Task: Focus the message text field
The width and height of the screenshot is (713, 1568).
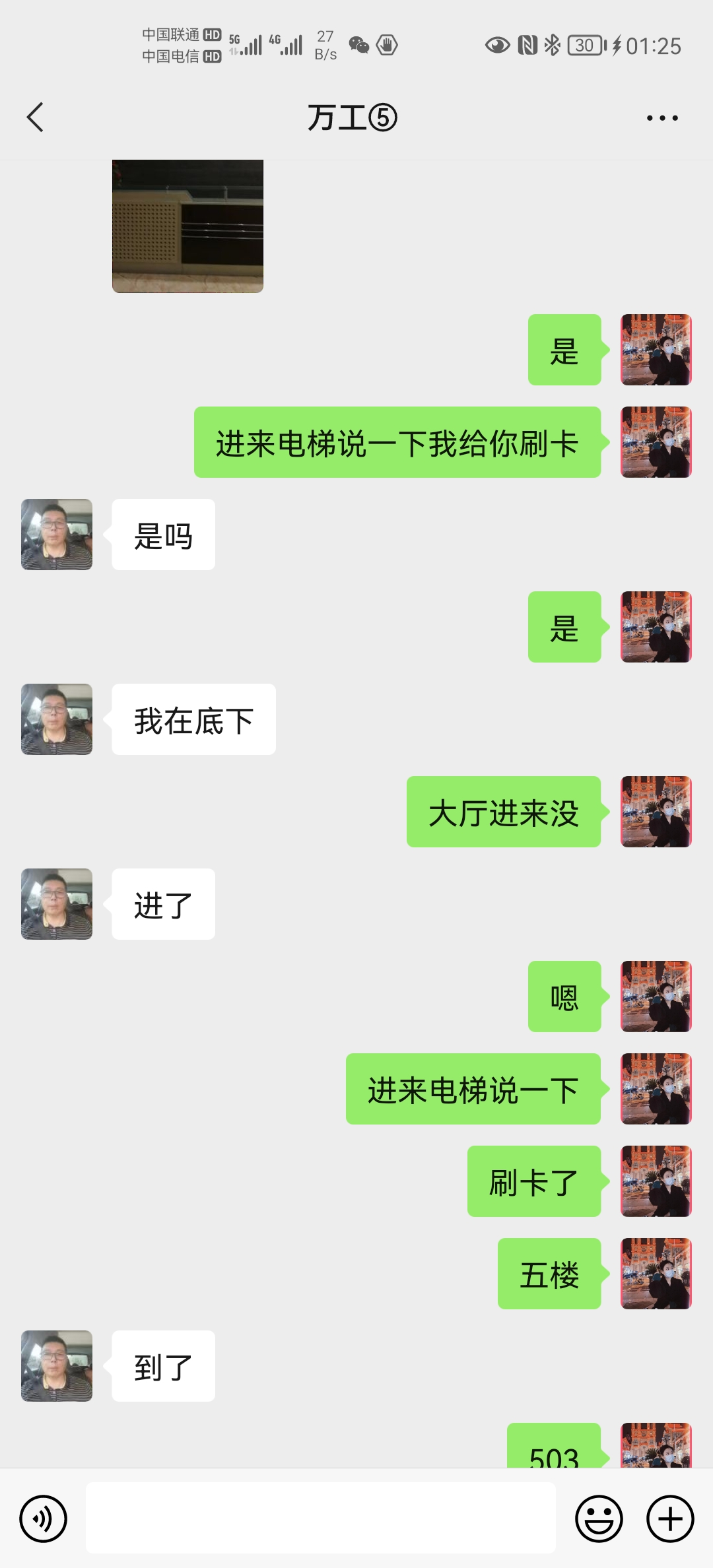Action: (x=320, y=1518)
